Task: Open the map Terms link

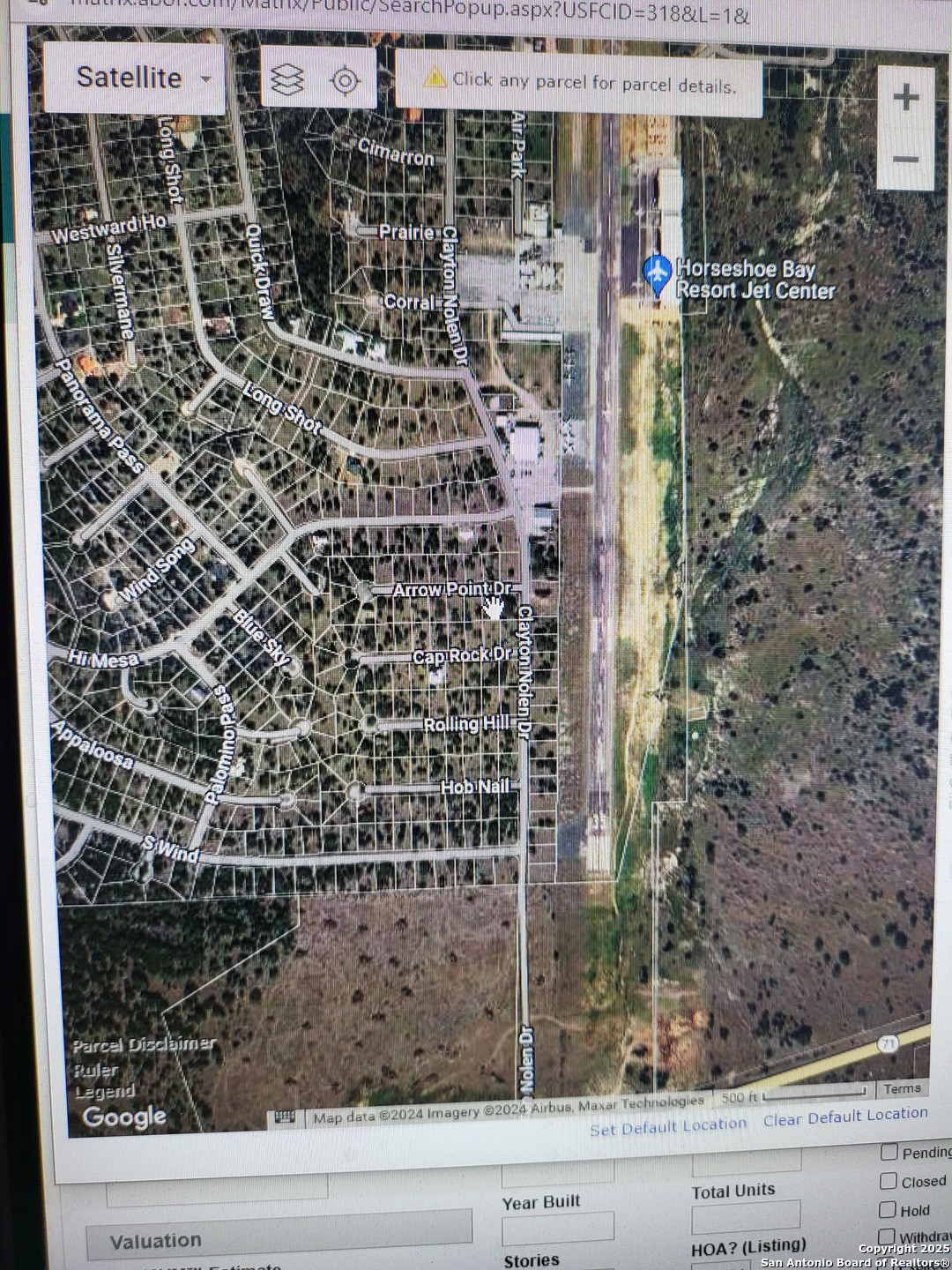Action: point(902,1089)
